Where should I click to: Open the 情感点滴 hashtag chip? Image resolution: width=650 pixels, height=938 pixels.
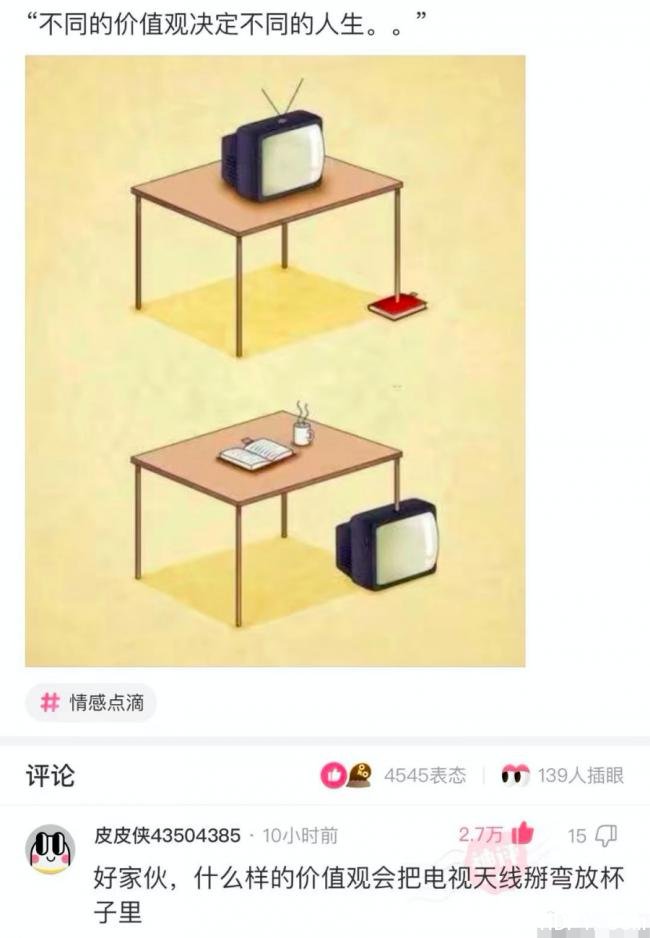[x=91, y=703]
